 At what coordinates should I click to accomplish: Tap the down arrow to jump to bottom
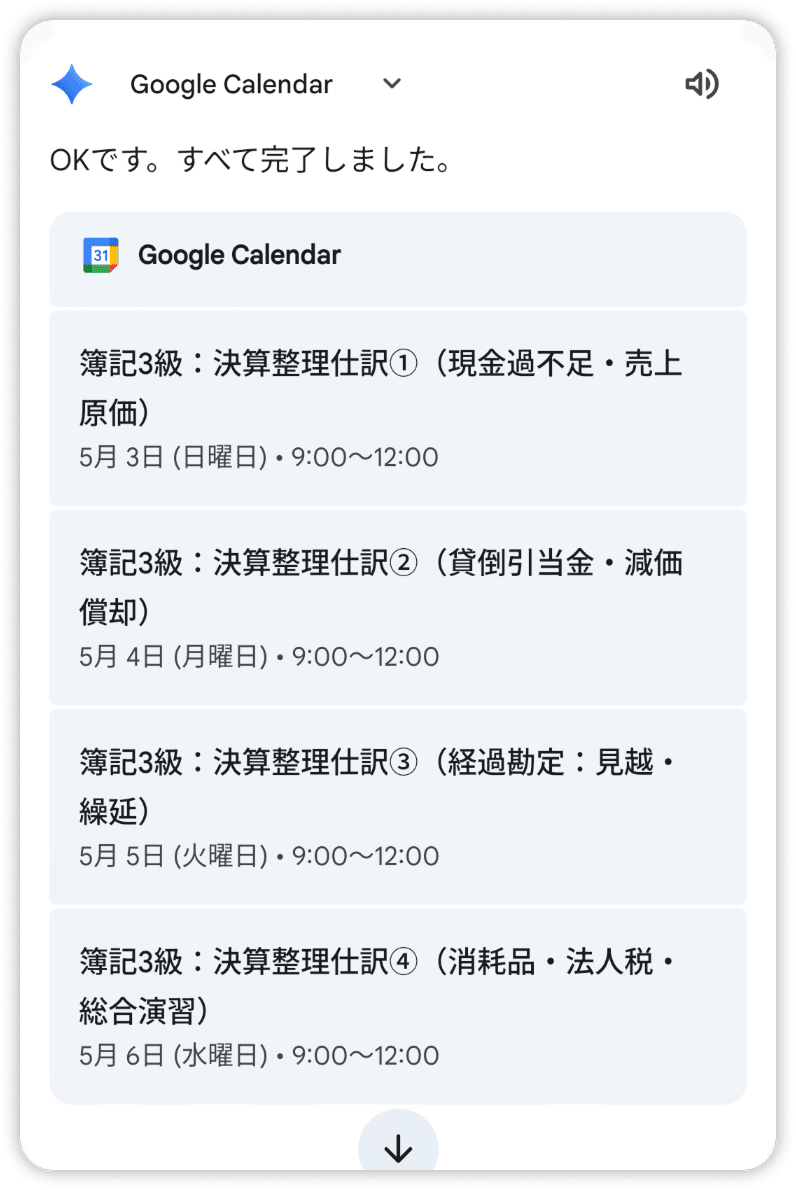[398, 1150]
